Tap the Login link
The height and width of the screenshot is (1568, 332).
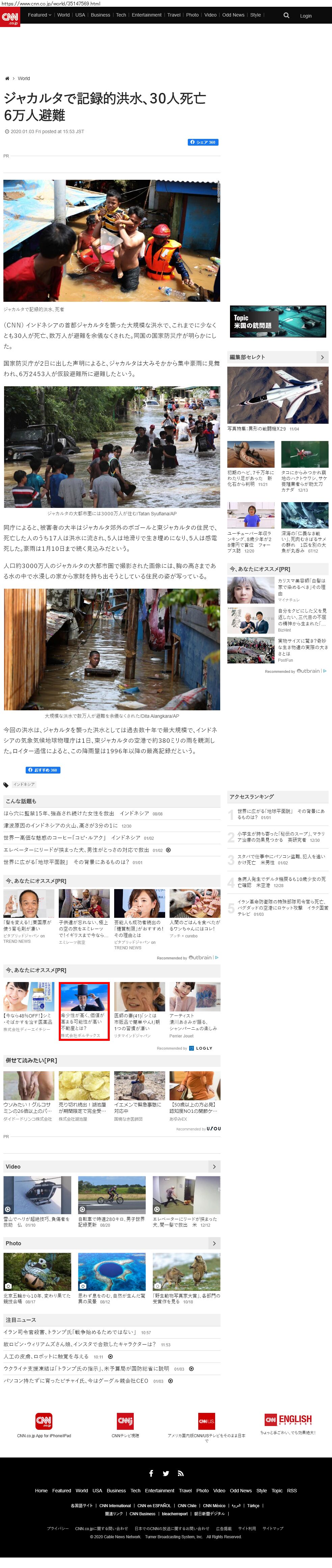[305, 16]
